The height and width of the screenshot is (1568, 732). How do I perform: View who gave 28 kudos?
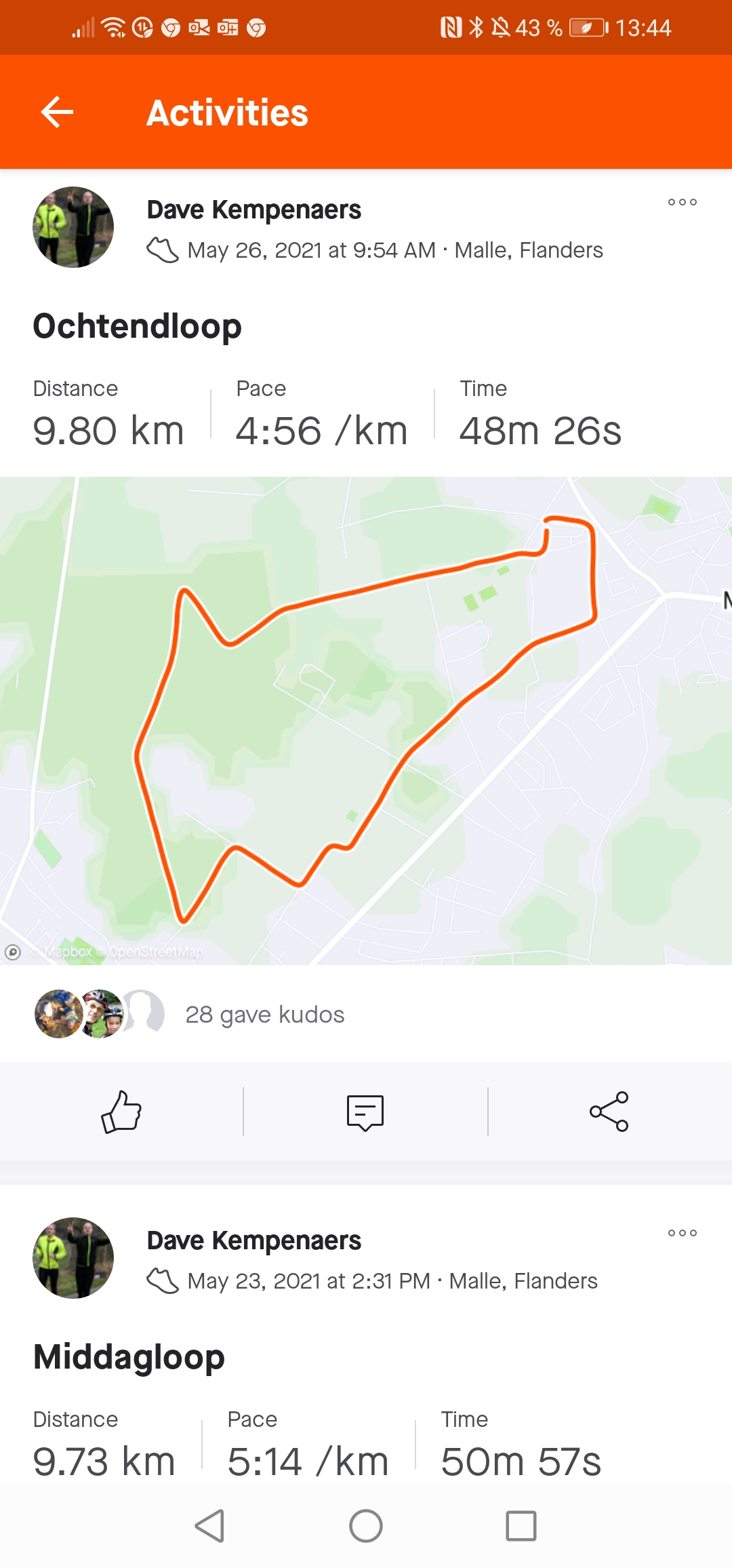click(x=265, y=1015)
